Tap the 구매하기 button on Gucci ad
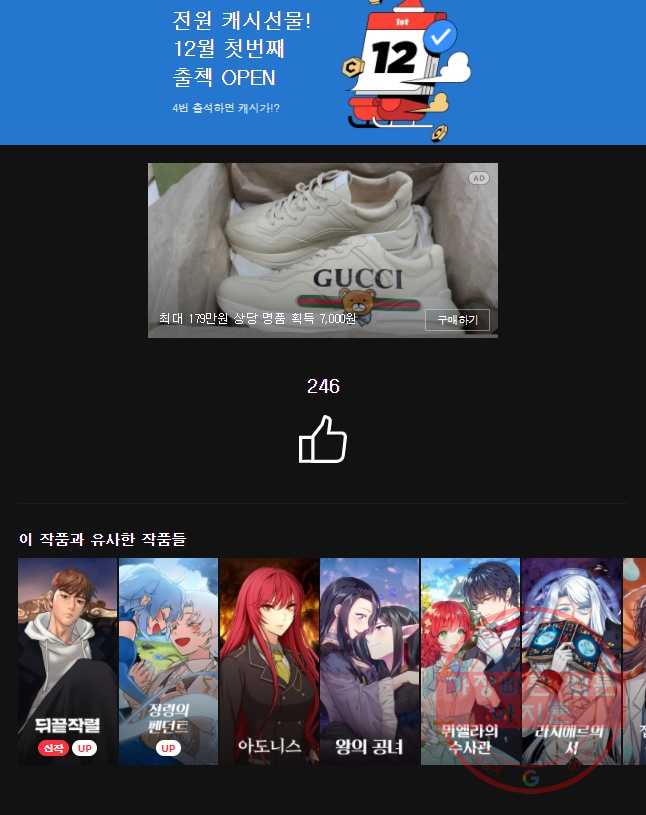This screenshot has width=646, height=815. click(x=457, y=320)
